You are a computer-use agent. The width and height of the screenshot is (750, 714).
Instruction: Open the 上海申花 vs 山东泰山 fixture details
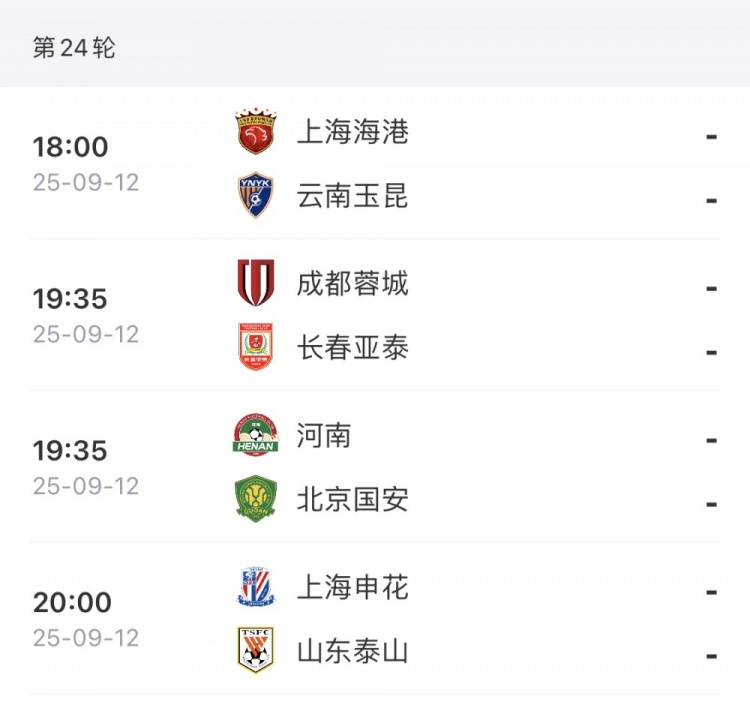tap(374, 620)
